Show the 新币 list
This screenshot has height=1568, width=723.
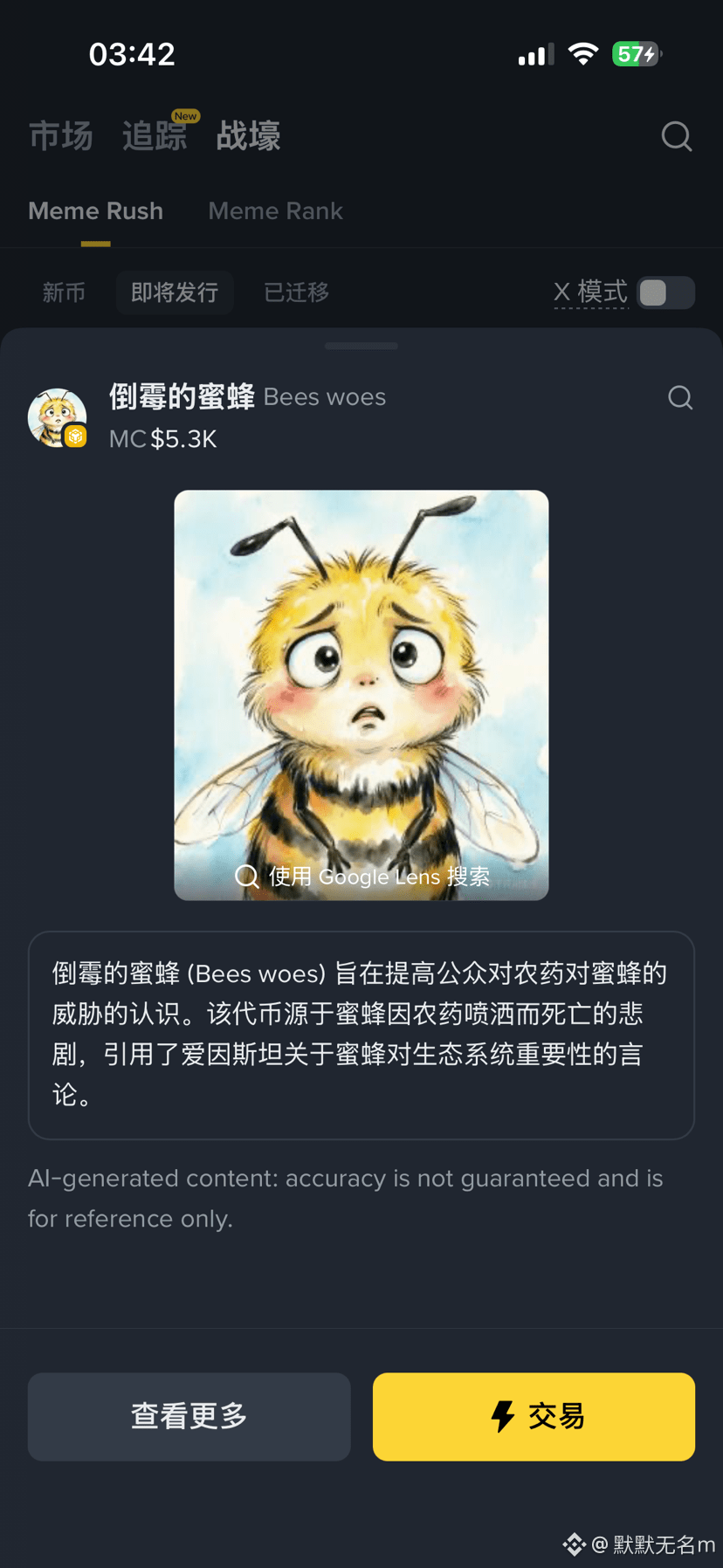[x=64, y=292]
